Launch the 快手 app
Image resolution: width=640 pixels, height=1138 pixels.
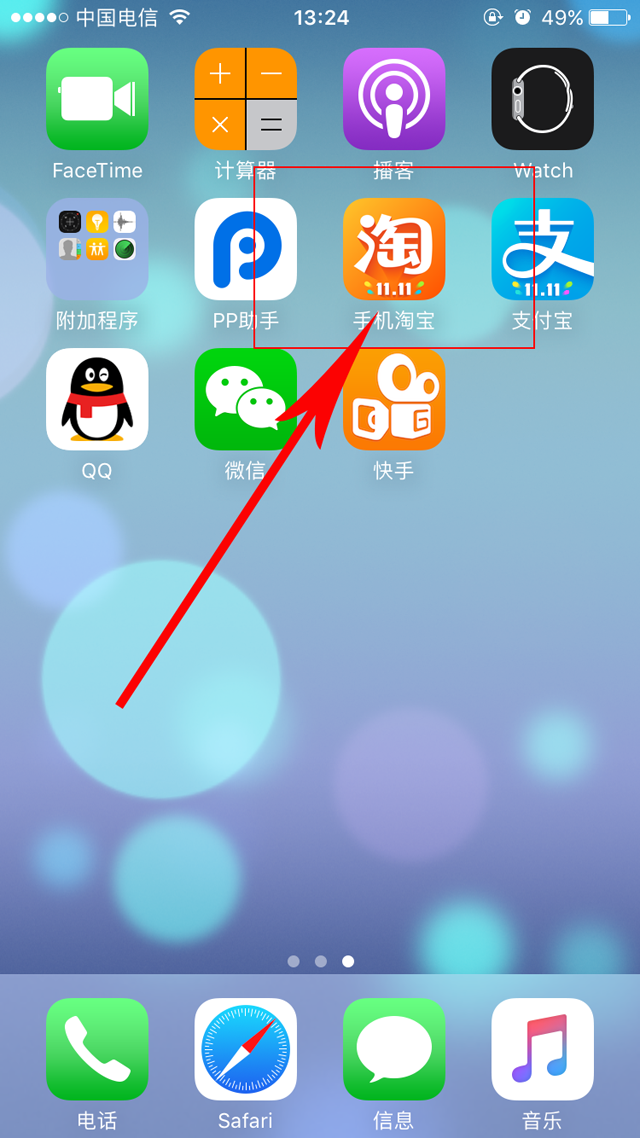(393, 399)
